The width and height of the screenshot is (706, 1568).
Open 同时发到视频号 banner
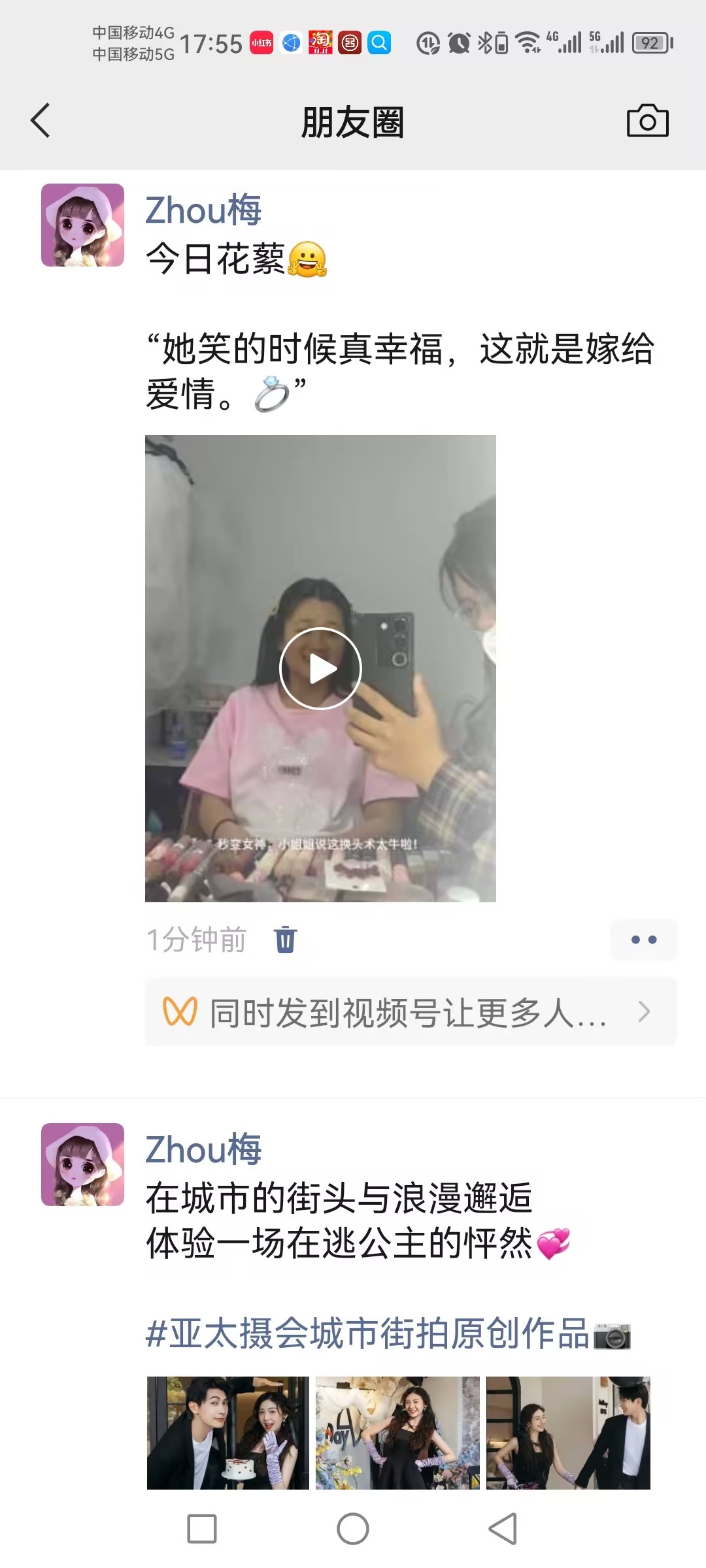tap(411, 1012)
